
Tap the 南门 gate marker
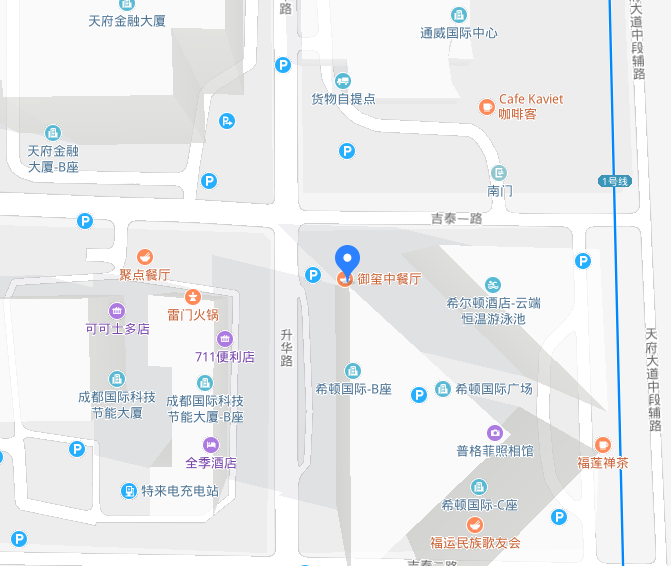(499, 172)
